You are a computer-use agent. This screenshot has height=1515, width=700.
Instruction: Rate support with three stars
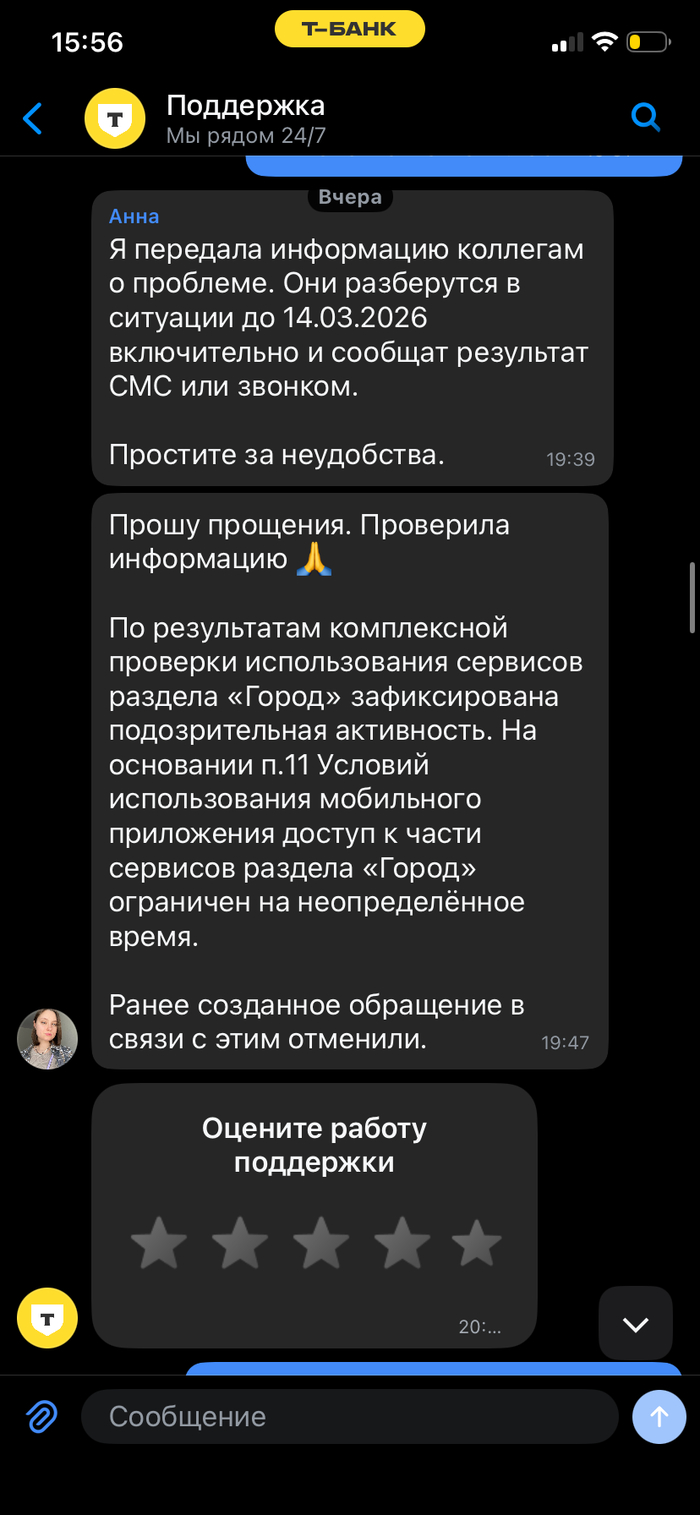click(320, 1244)
